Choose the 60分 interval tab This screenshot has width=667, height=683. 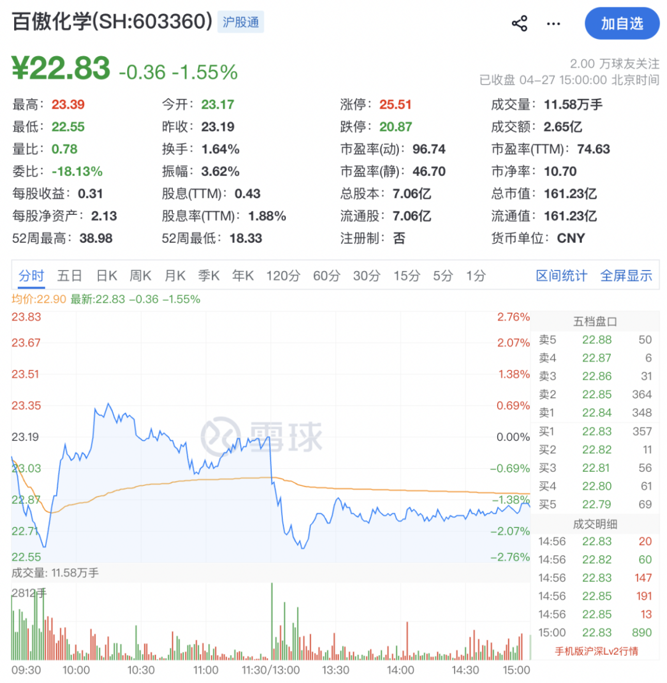coord(326,276)
